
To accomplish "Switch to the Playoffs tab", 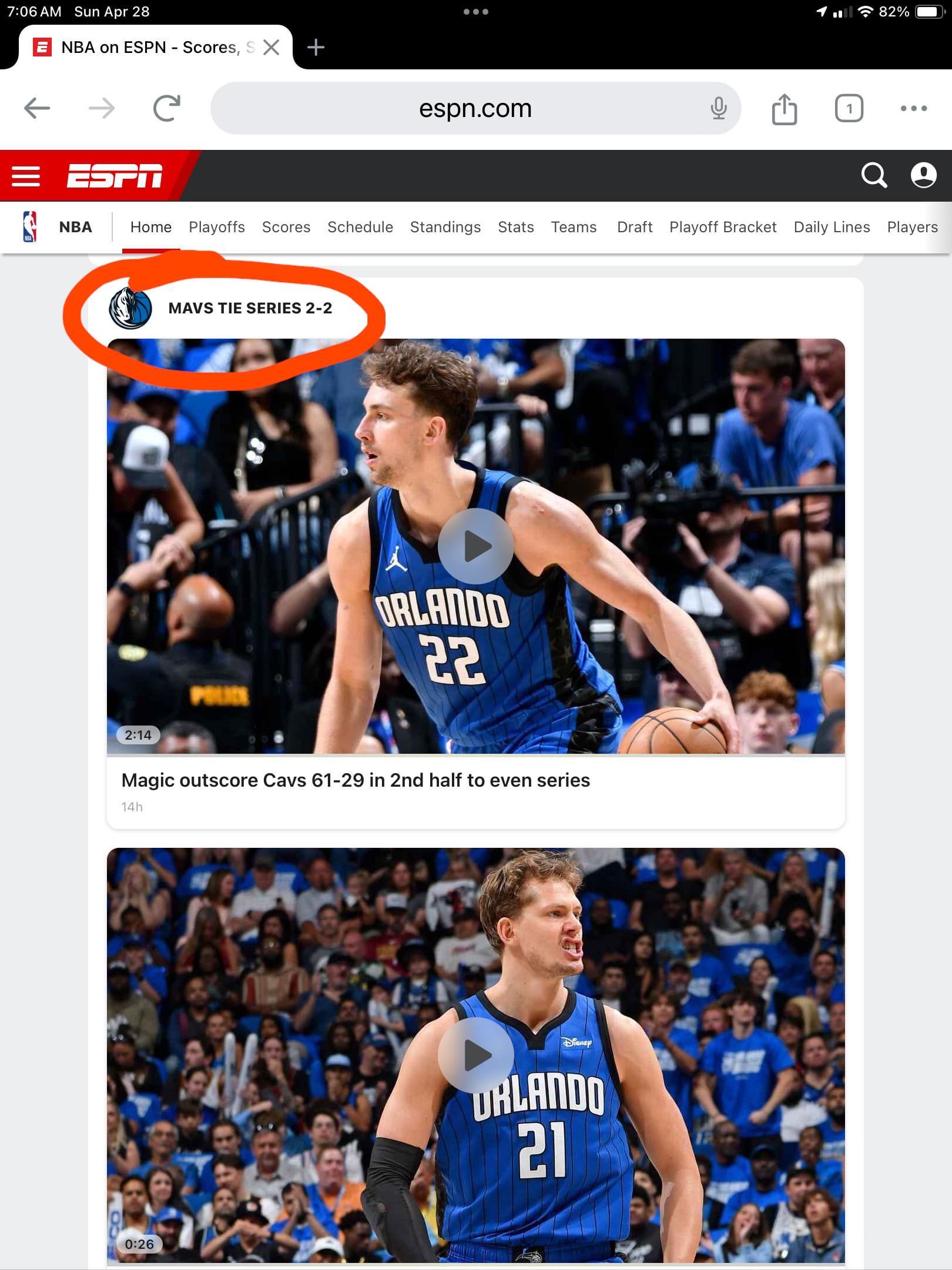I will 216,227.
